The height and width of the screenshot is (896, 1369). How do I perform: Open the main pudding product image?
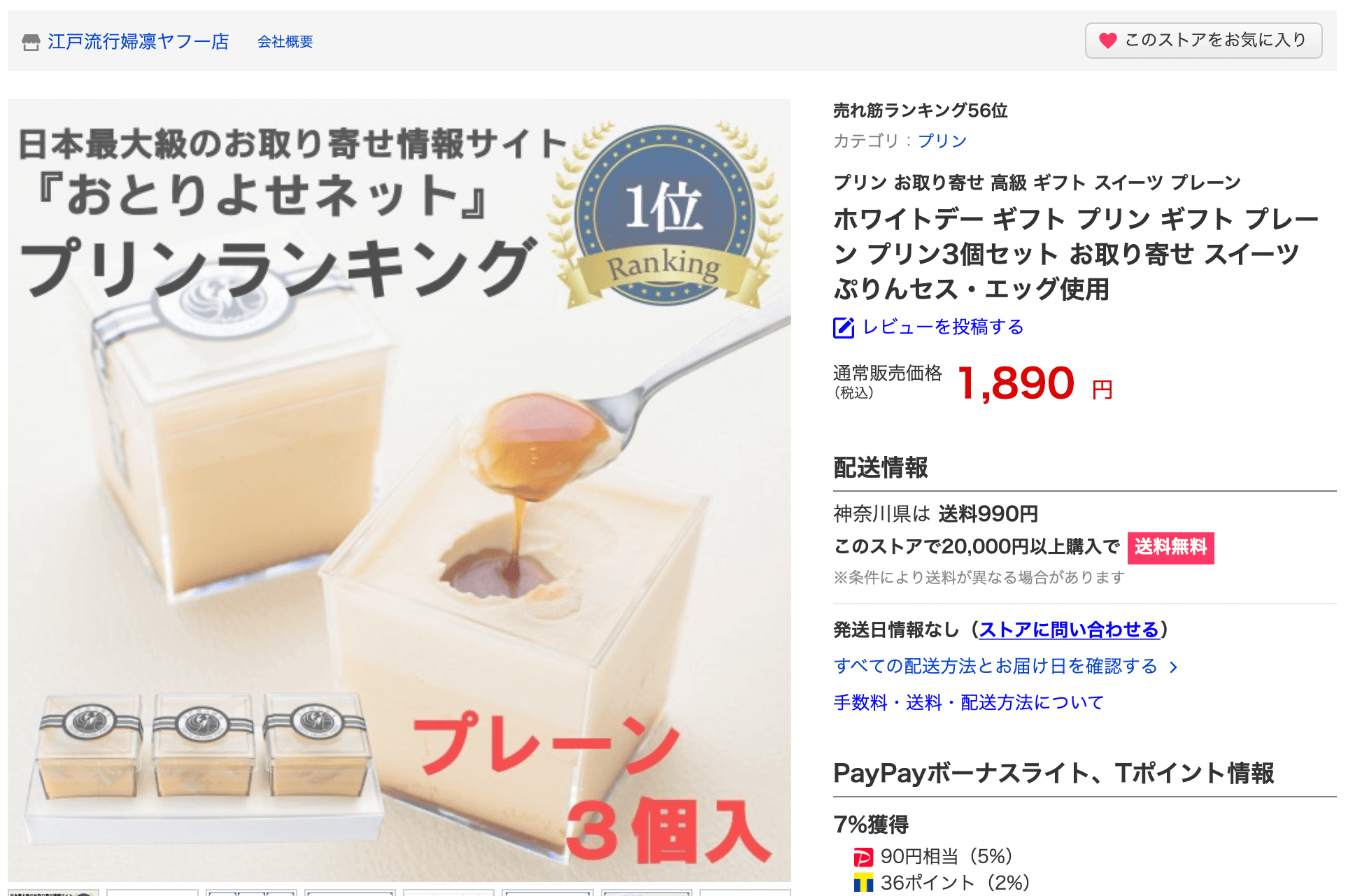(x=399, y=490)
